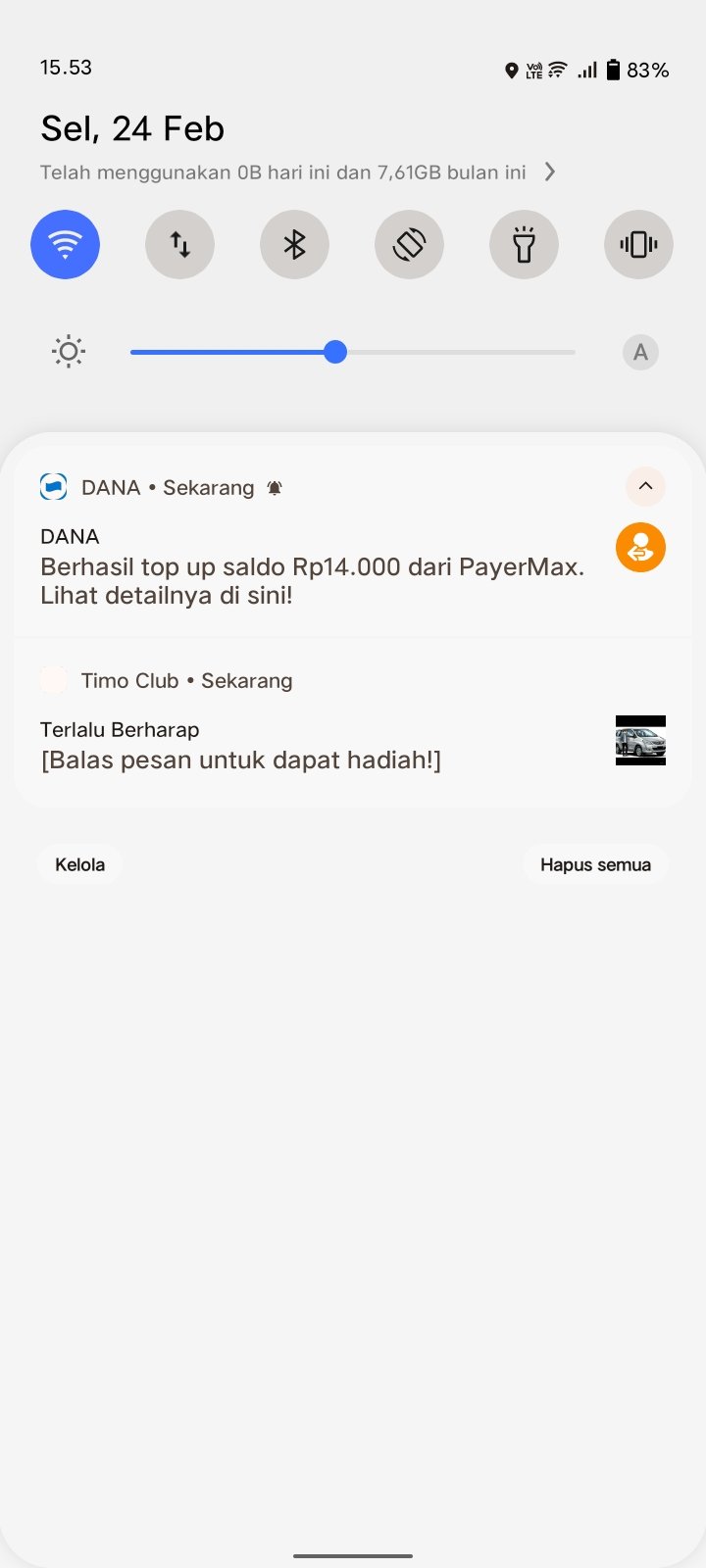Enable mobile data toggle
The width and height of the screenshot is (706, 1568).
coord(179,244)
